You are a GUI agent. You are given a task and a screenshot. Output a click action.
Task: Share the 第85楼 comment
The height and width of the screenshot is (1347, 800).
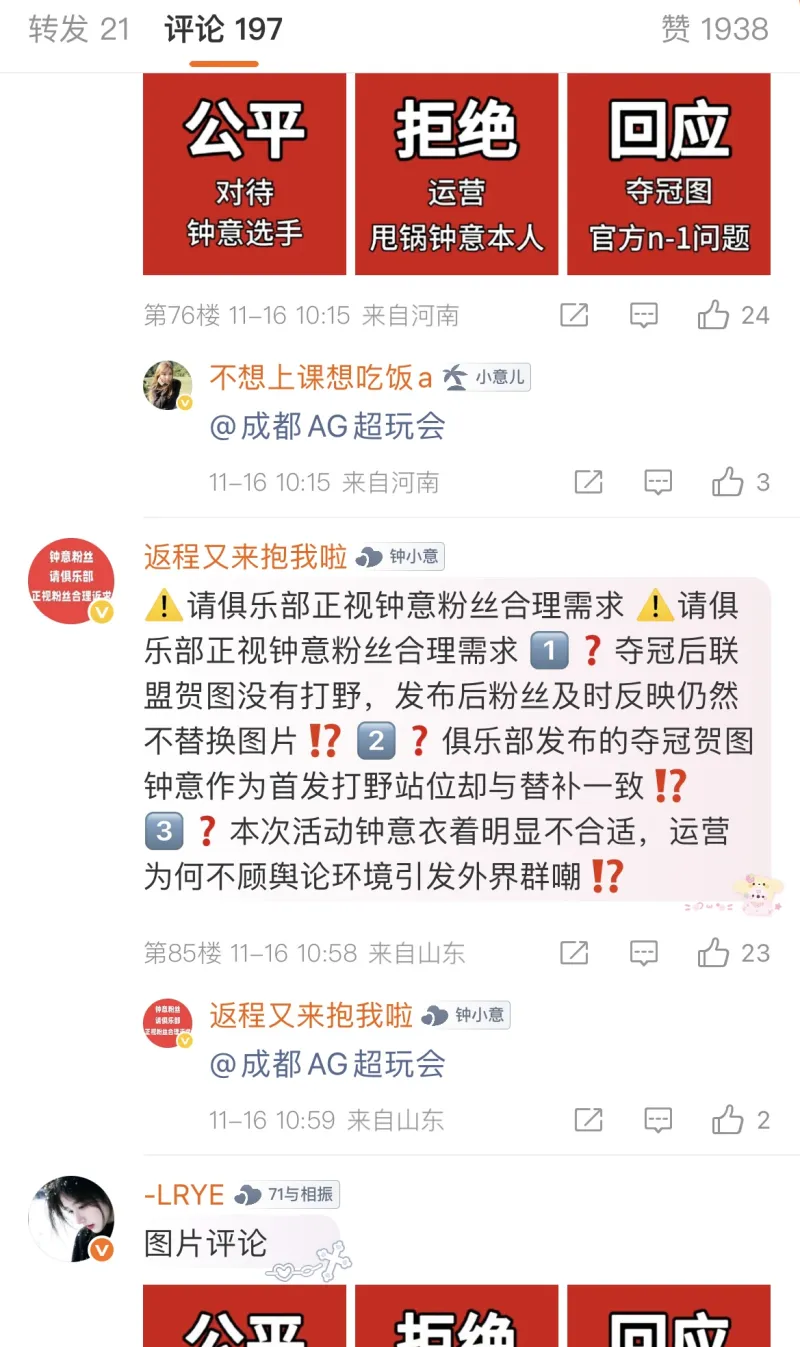(x=574, y=953)
